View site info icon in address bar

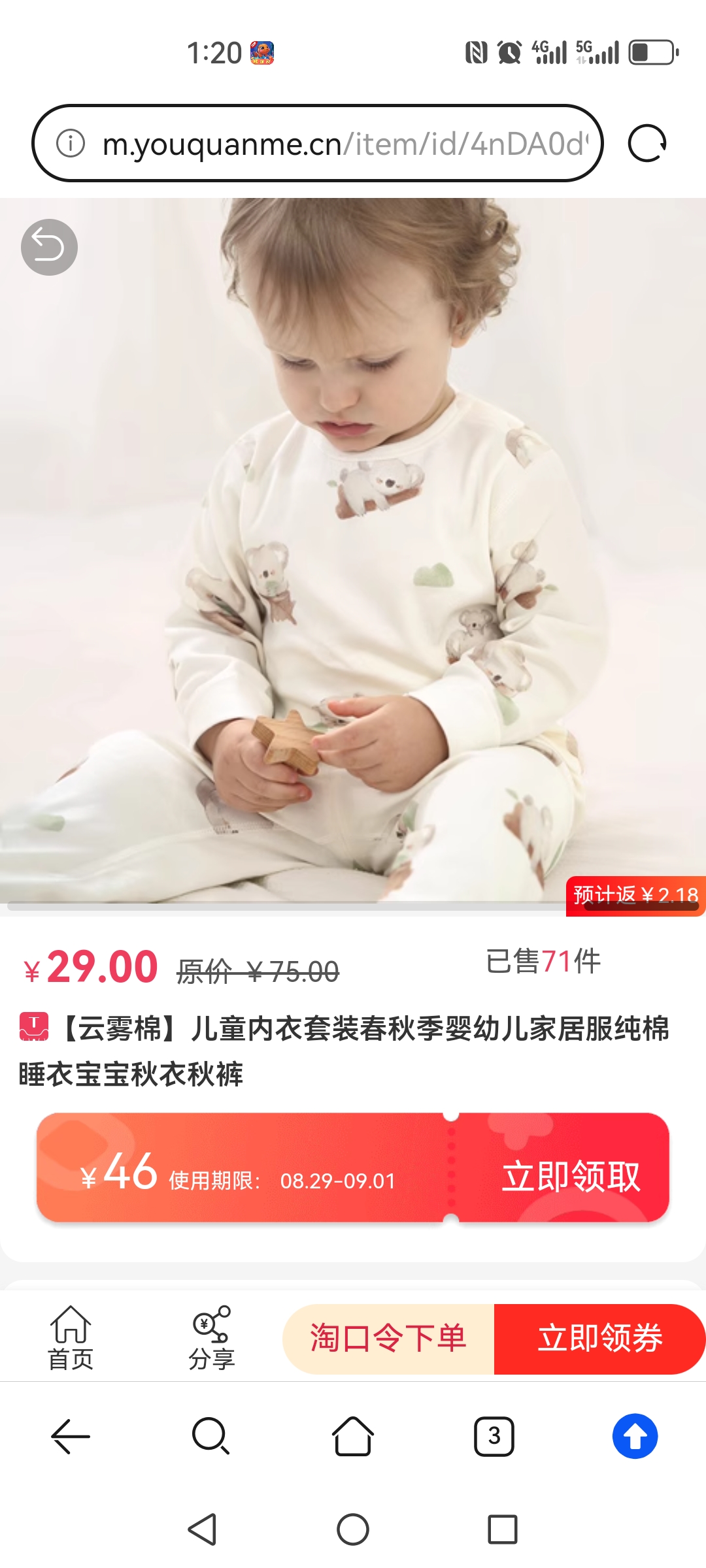pyautogui.click(x=71, y=143)
